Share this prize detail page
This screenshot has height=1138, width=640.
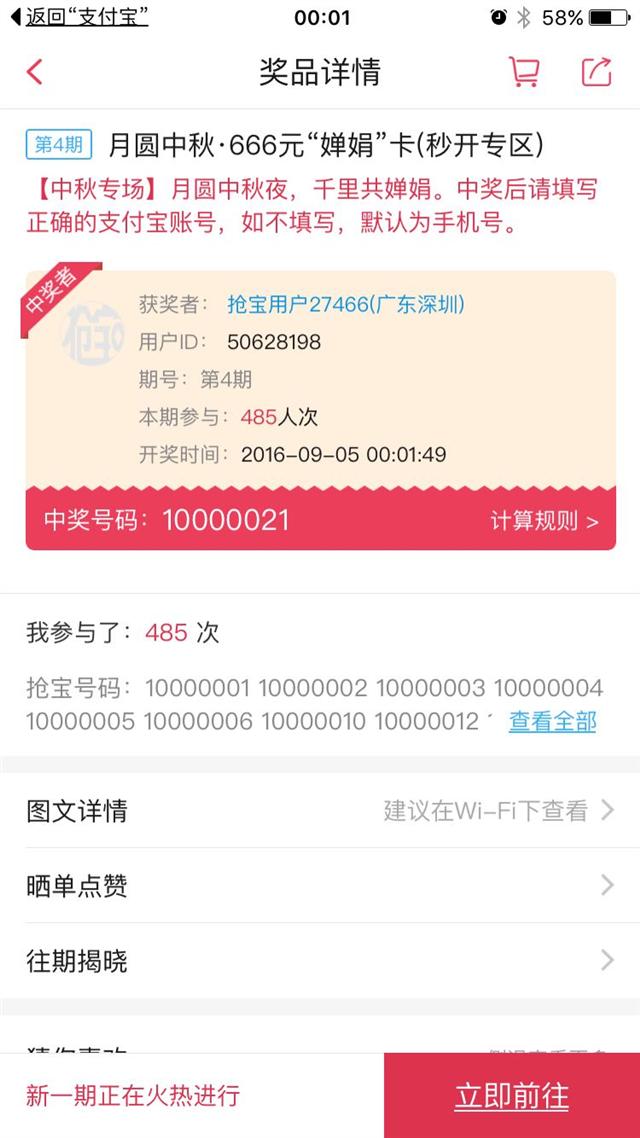click(597, 72)
